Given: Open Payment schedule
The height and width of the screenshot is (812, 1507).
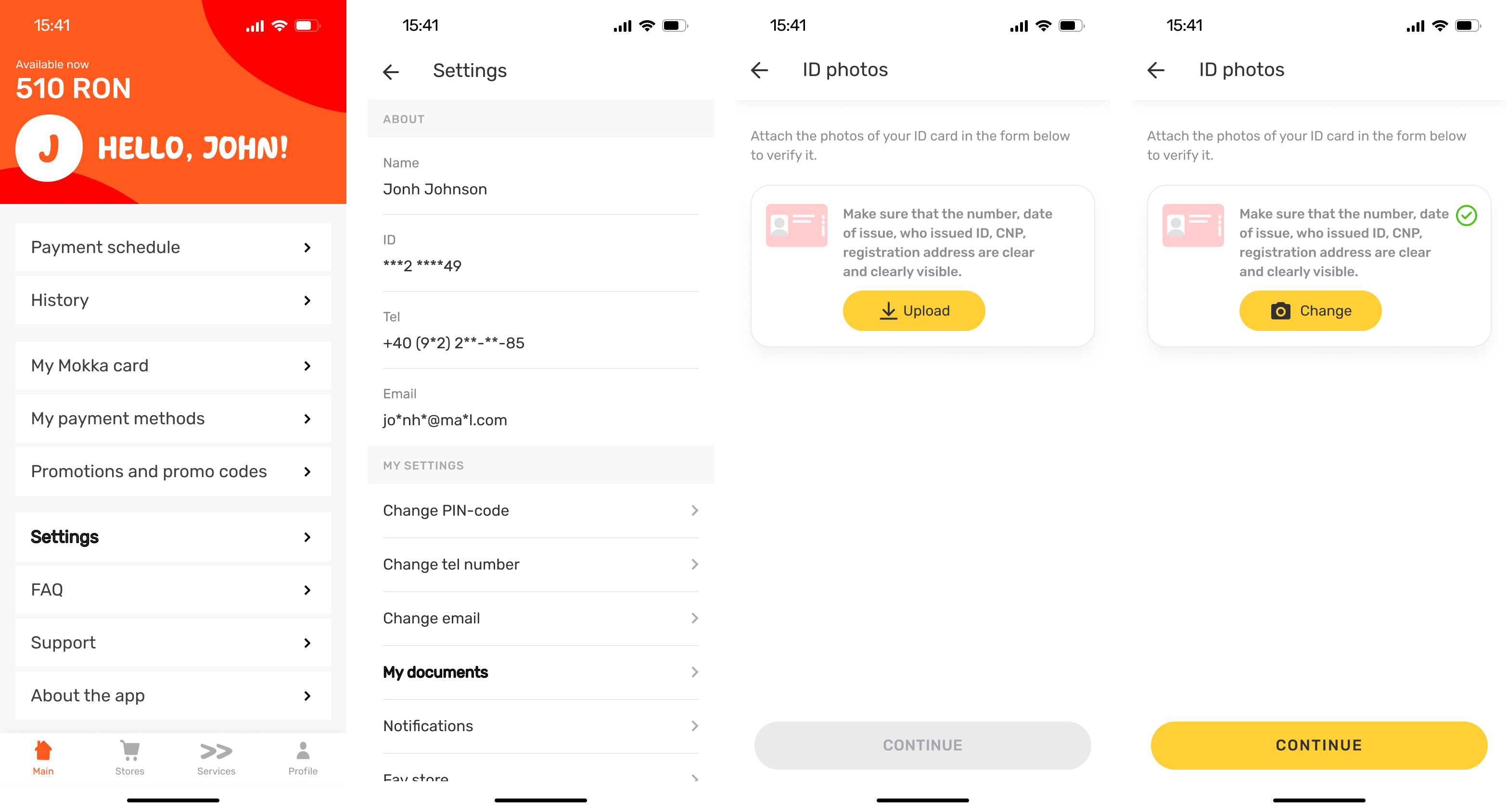Looking at the screenshot, I should 173,247.
